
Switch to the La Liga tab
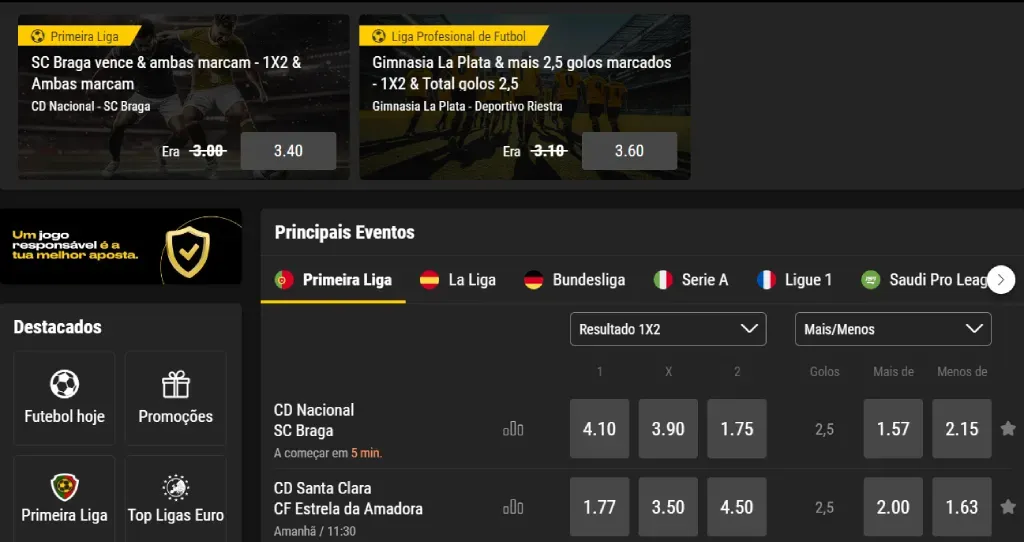[458, 280]
